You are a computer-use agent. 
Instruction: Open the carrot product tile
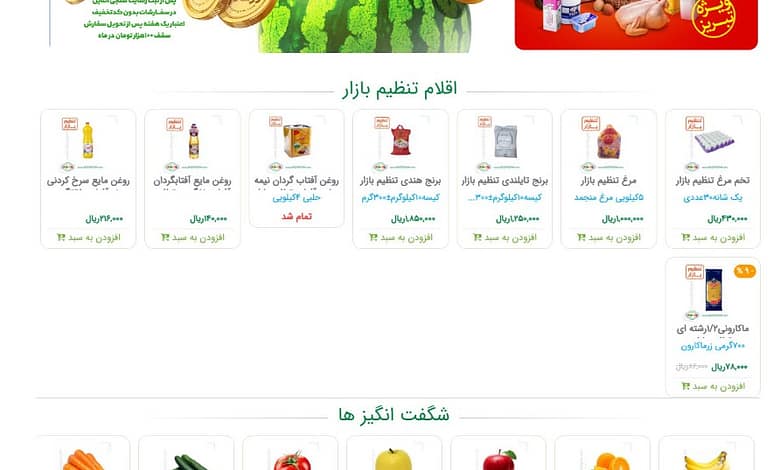tap(83, 456)
